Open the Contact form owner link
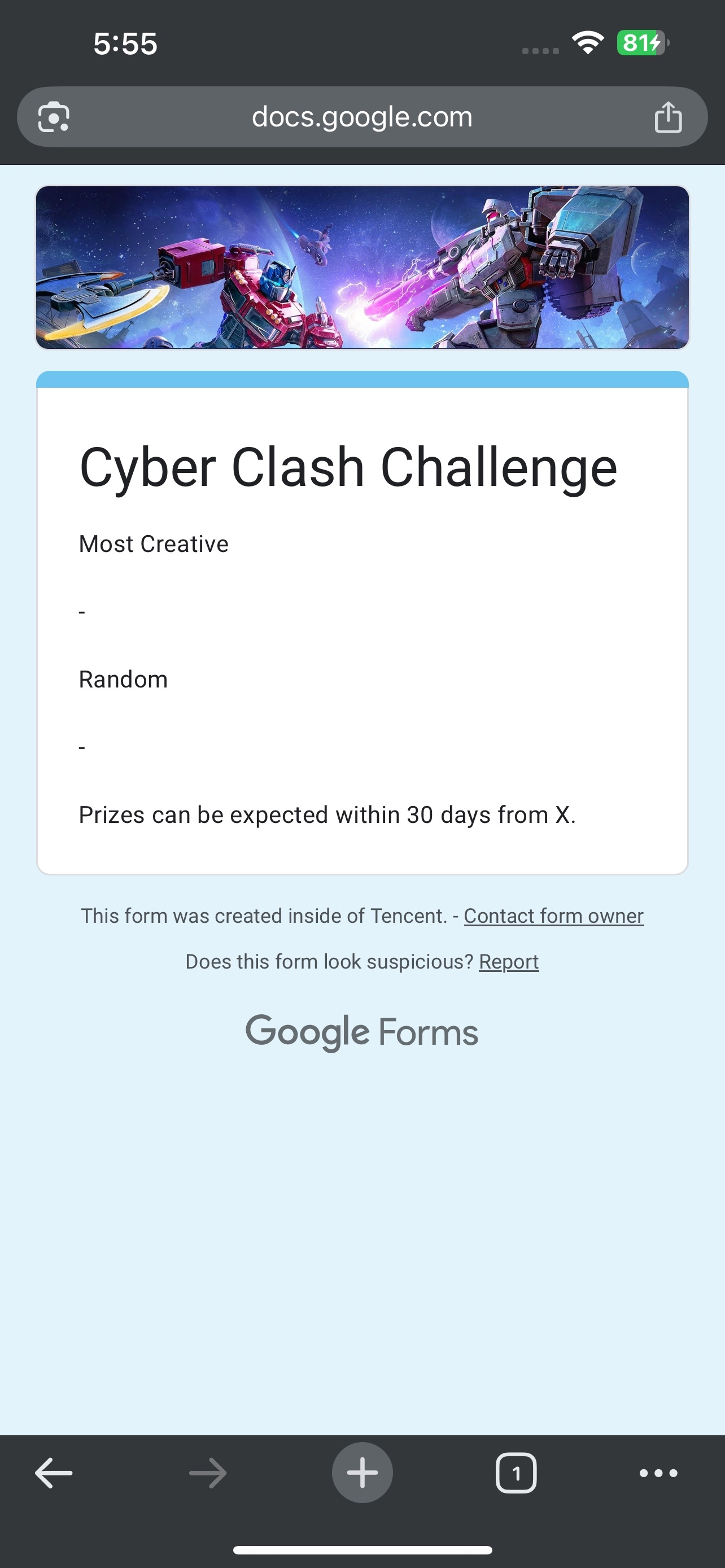Viewport: 725px width, 1568px height. point(553,916)
